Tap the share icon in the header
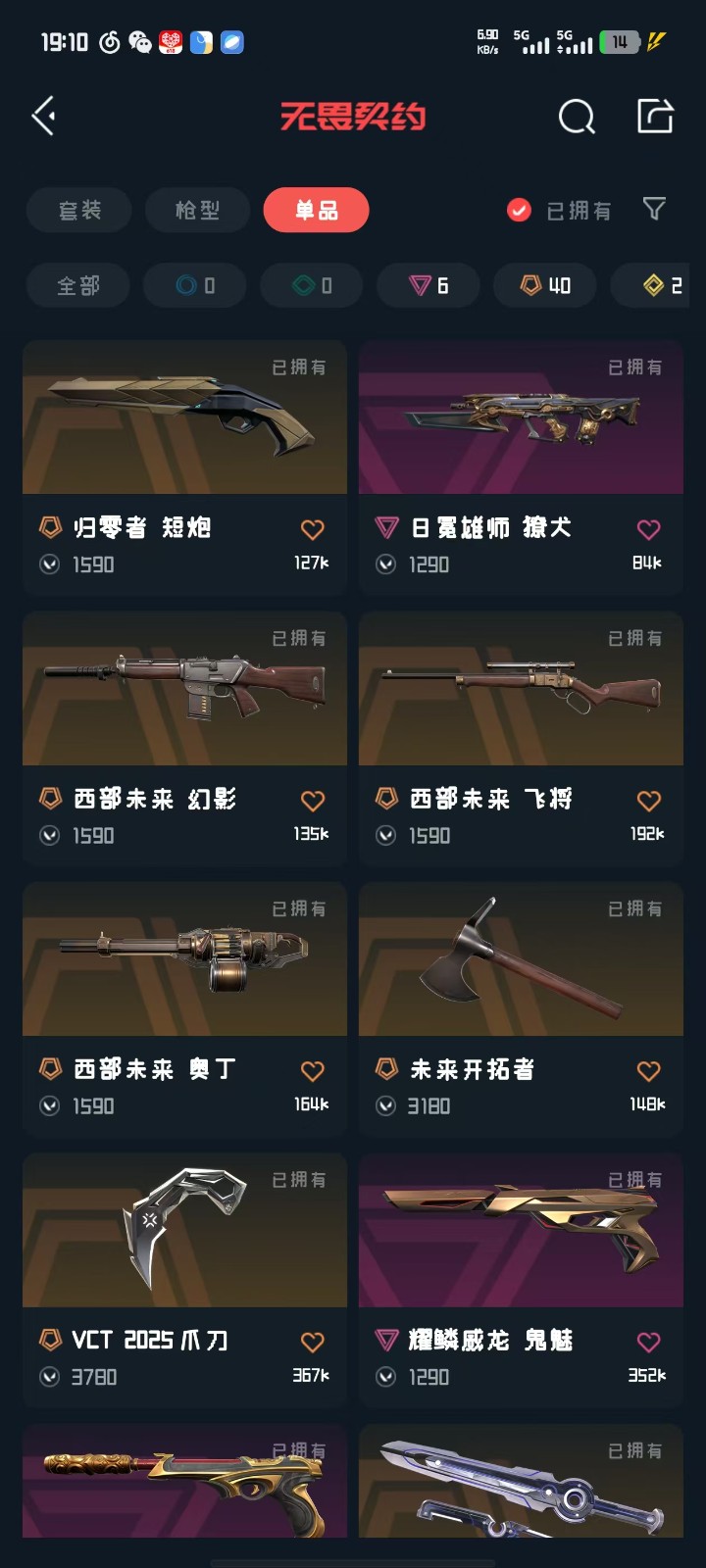706x1568 pixels. coord(655,116)
